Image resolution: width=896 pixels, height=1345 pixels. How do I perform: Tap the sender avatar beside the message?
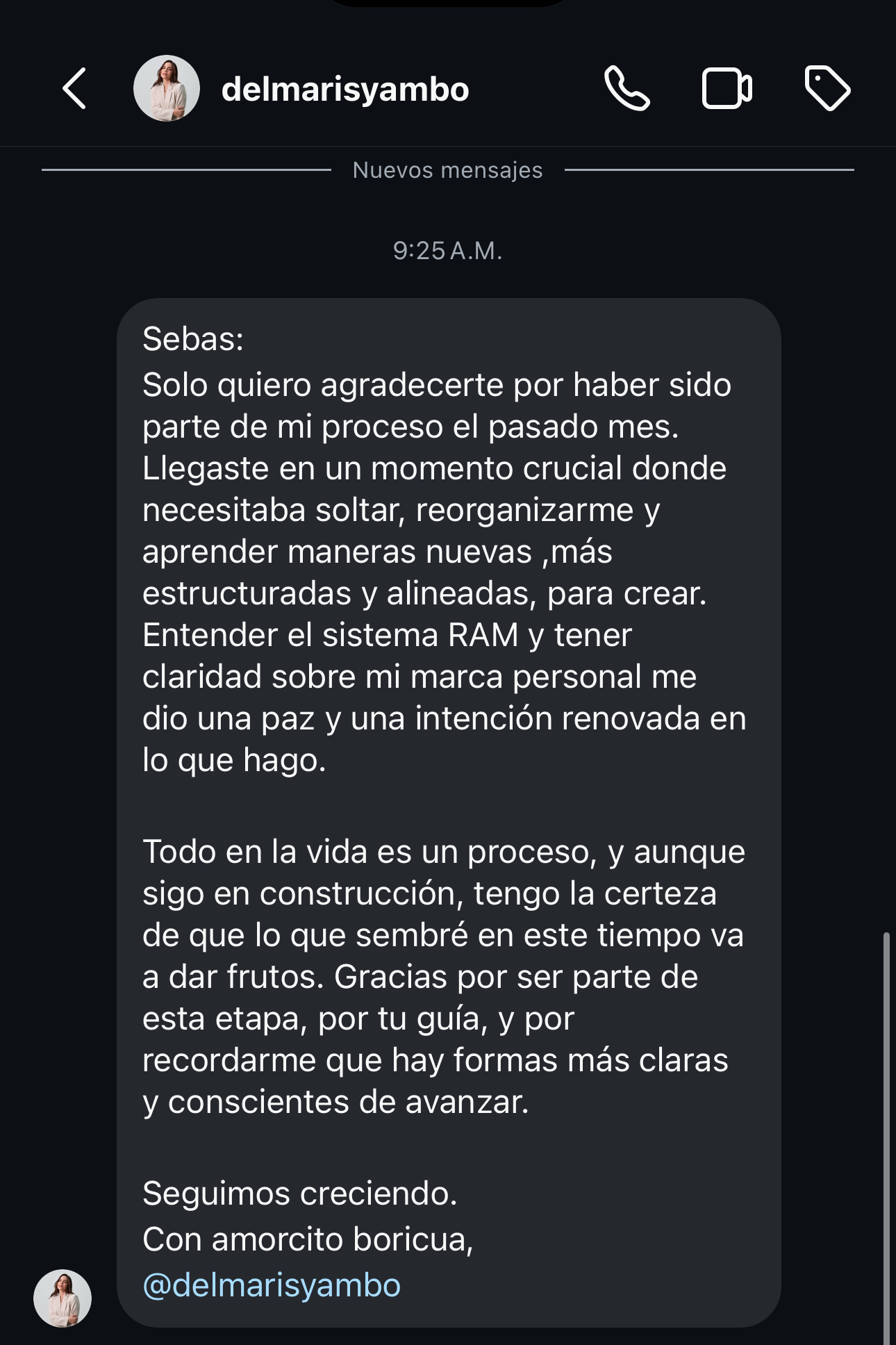[x=63, y=1298]
